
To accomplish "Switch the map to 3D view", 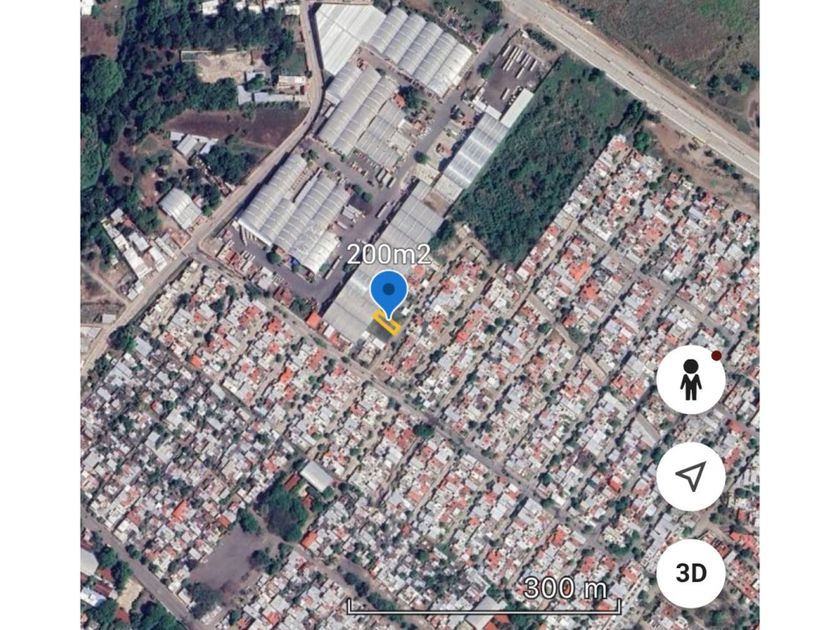I will click(690, 573).
